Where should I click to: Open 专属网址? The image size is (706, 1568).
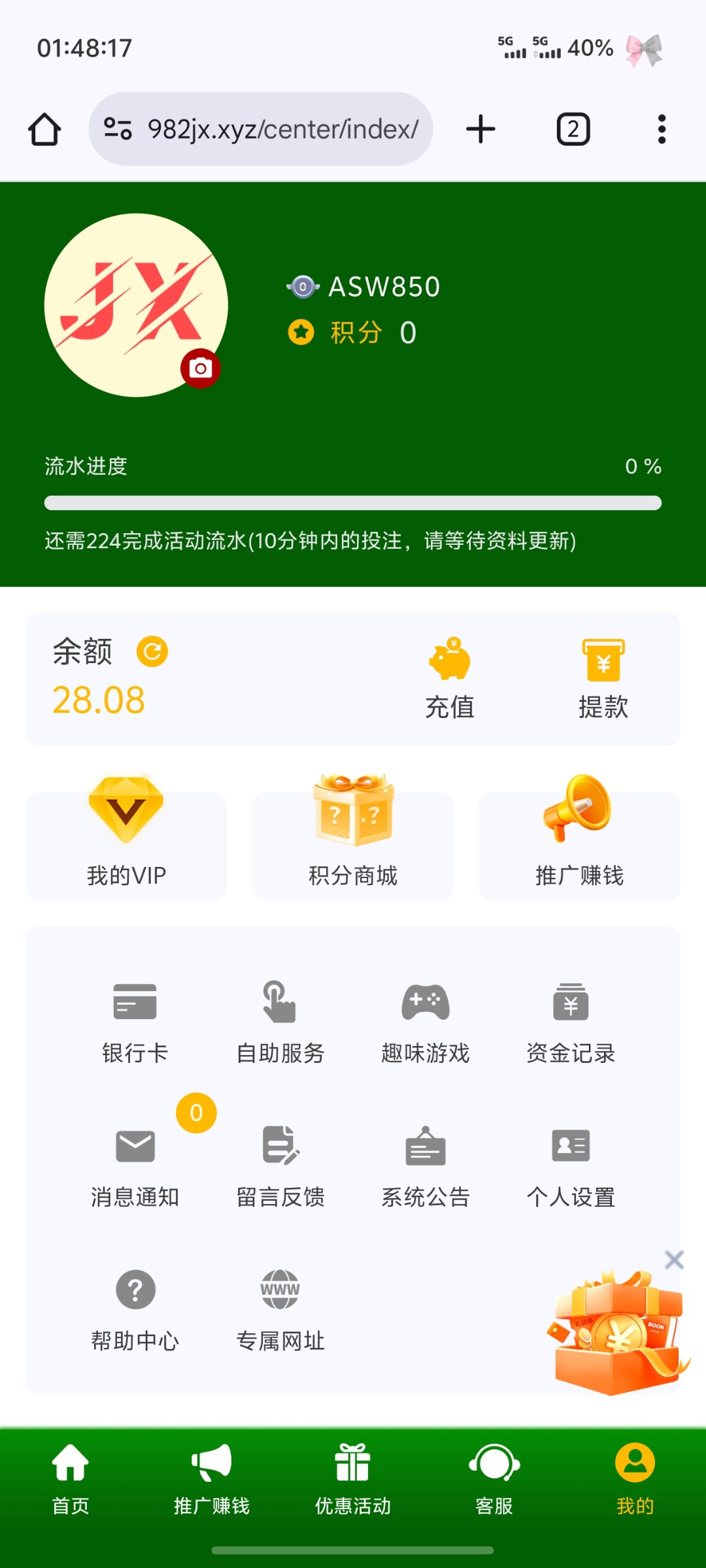(280, 1310)
